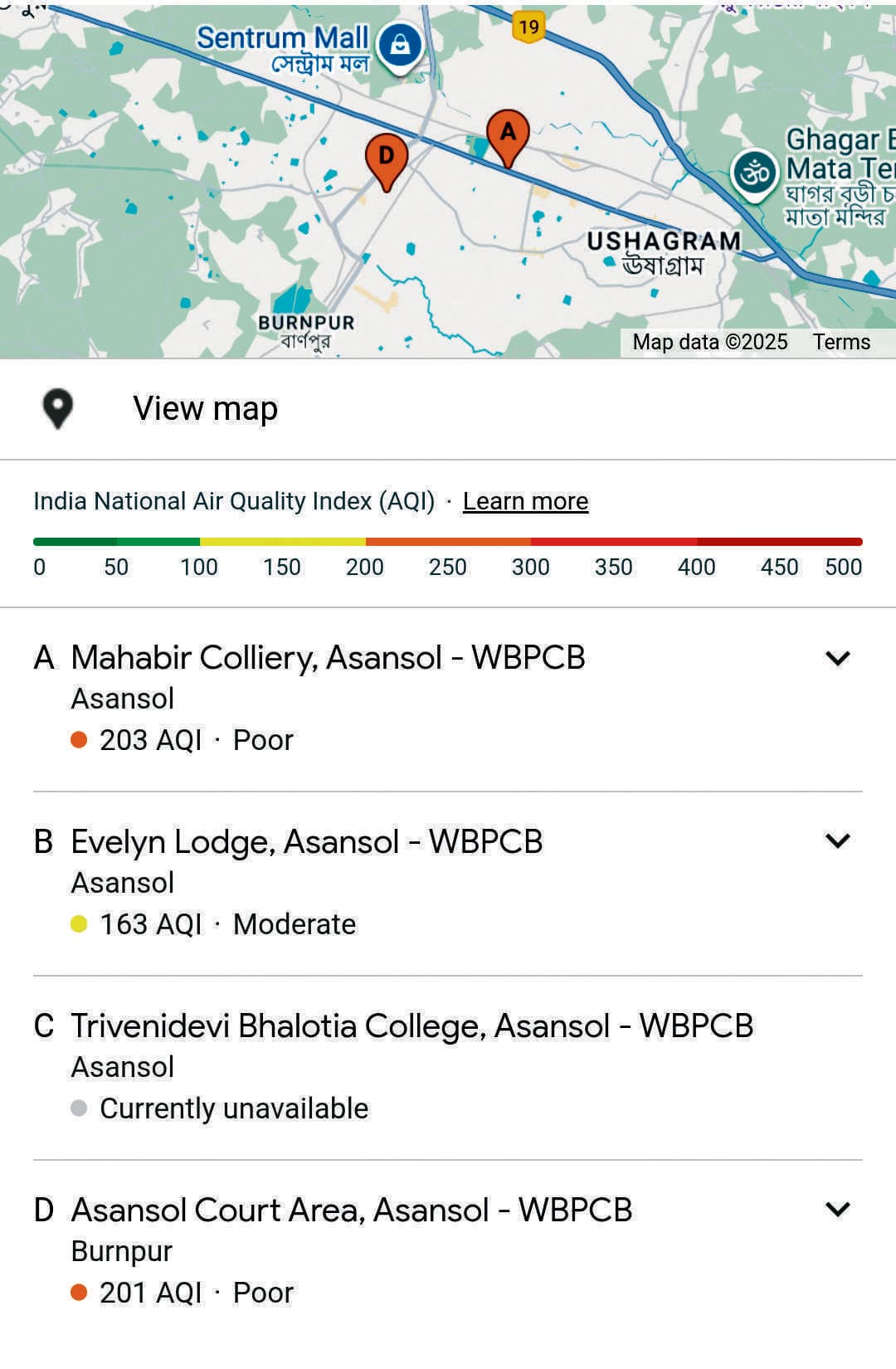Open the Learn more link
The image size is (896, 1369).
pyautogui.click(x=526, y=500)
